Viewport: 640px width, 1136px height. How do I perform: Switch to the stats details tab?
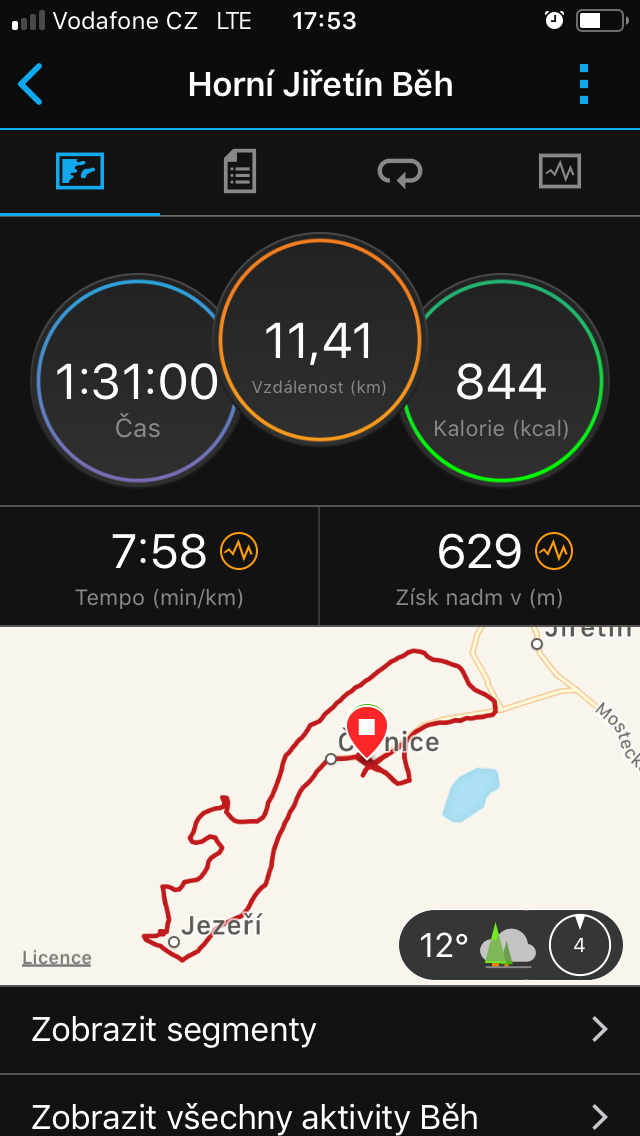pos(240,172)
